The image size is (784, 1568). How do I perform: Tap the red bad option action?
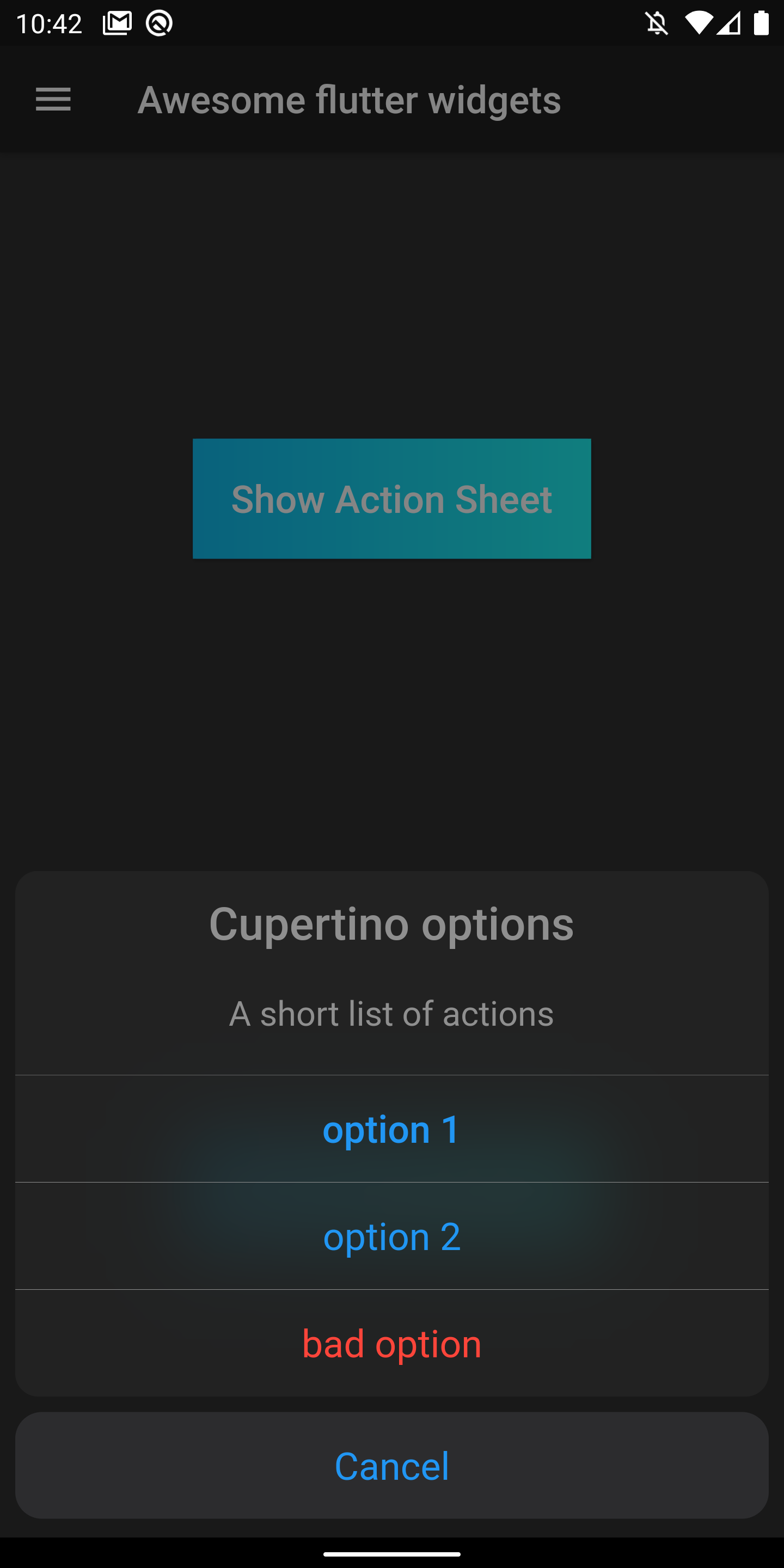click(391, 1343)
